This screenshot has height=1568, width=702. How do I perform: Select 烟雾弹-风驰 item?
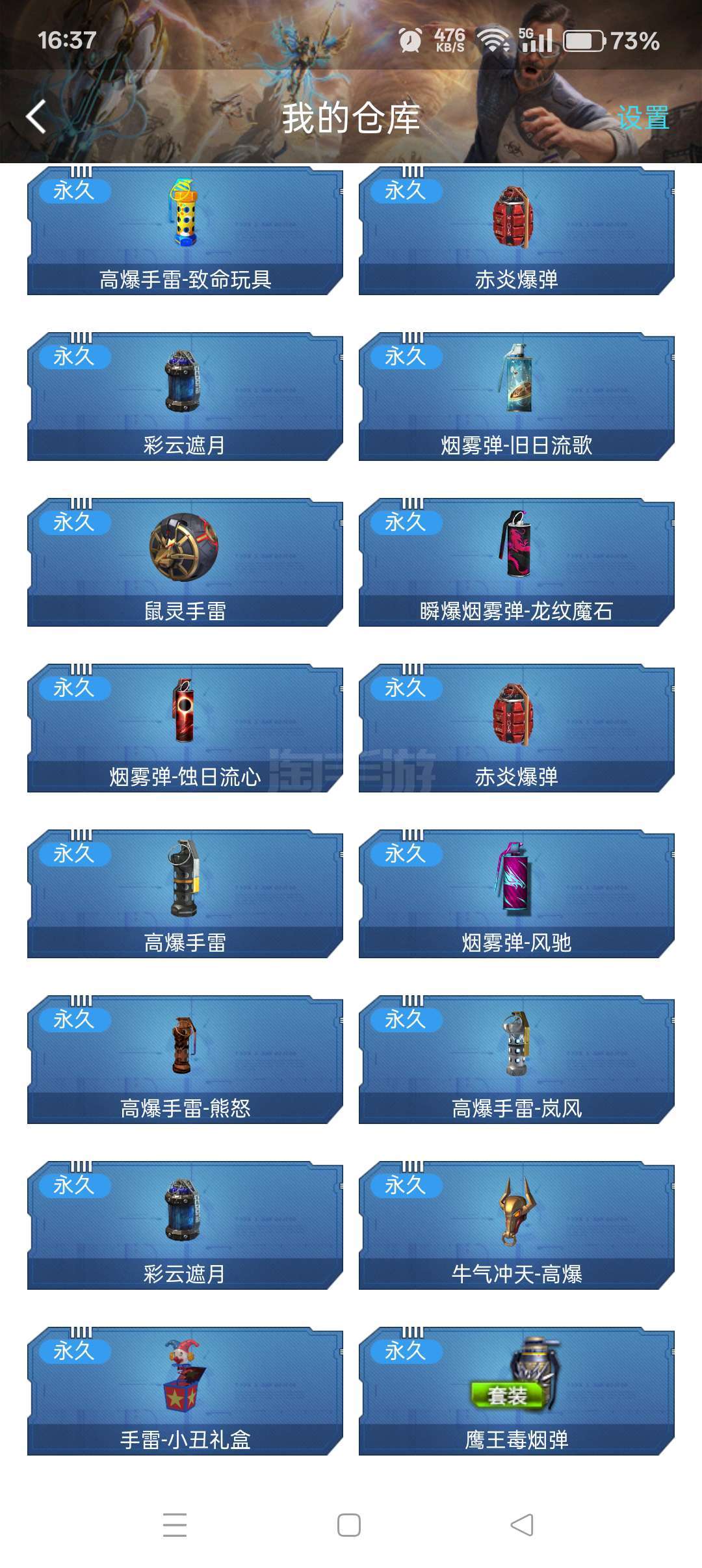pyautogui.click(x=516, y=895)
